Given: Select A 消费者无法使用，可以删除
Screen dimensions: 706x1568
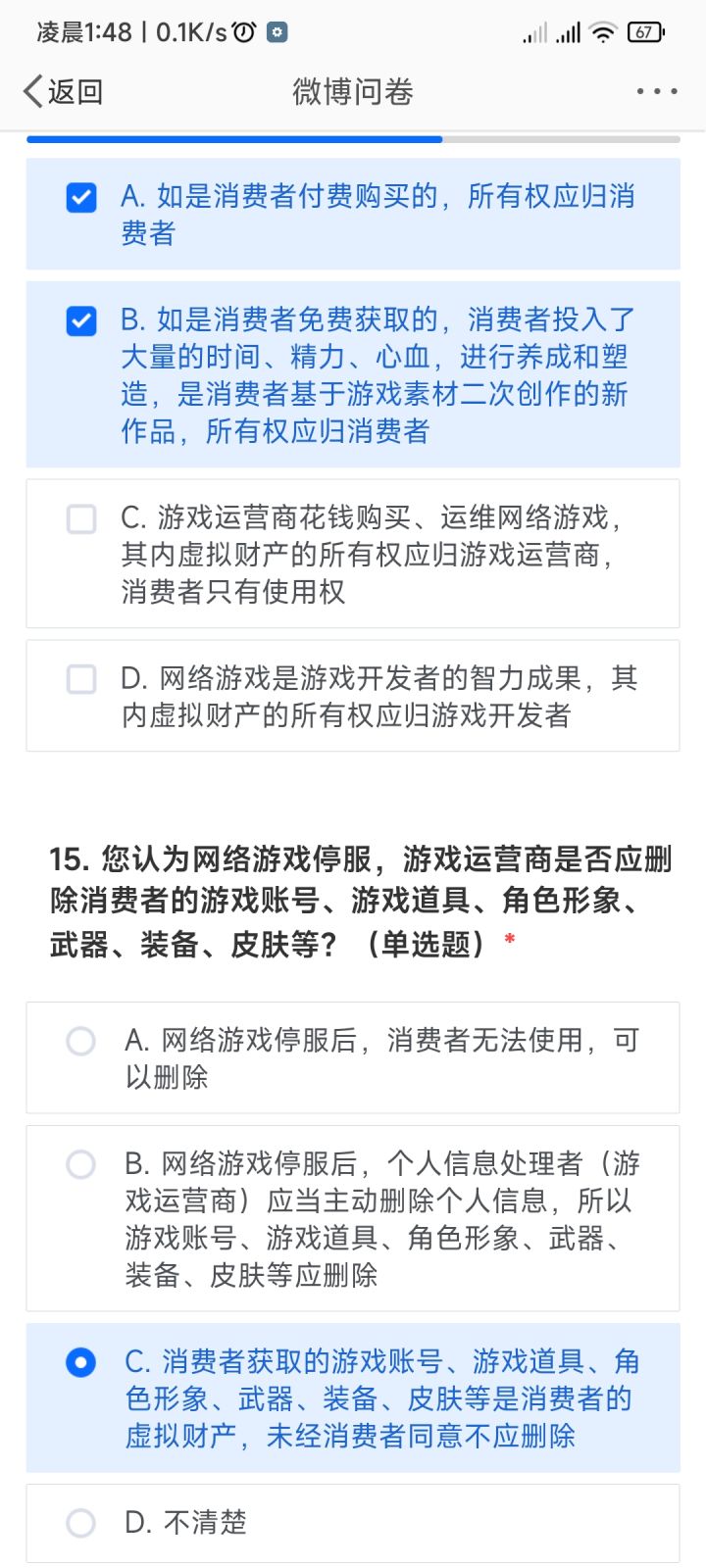Looking at the screenshot, I should [x=353, y=1057].
